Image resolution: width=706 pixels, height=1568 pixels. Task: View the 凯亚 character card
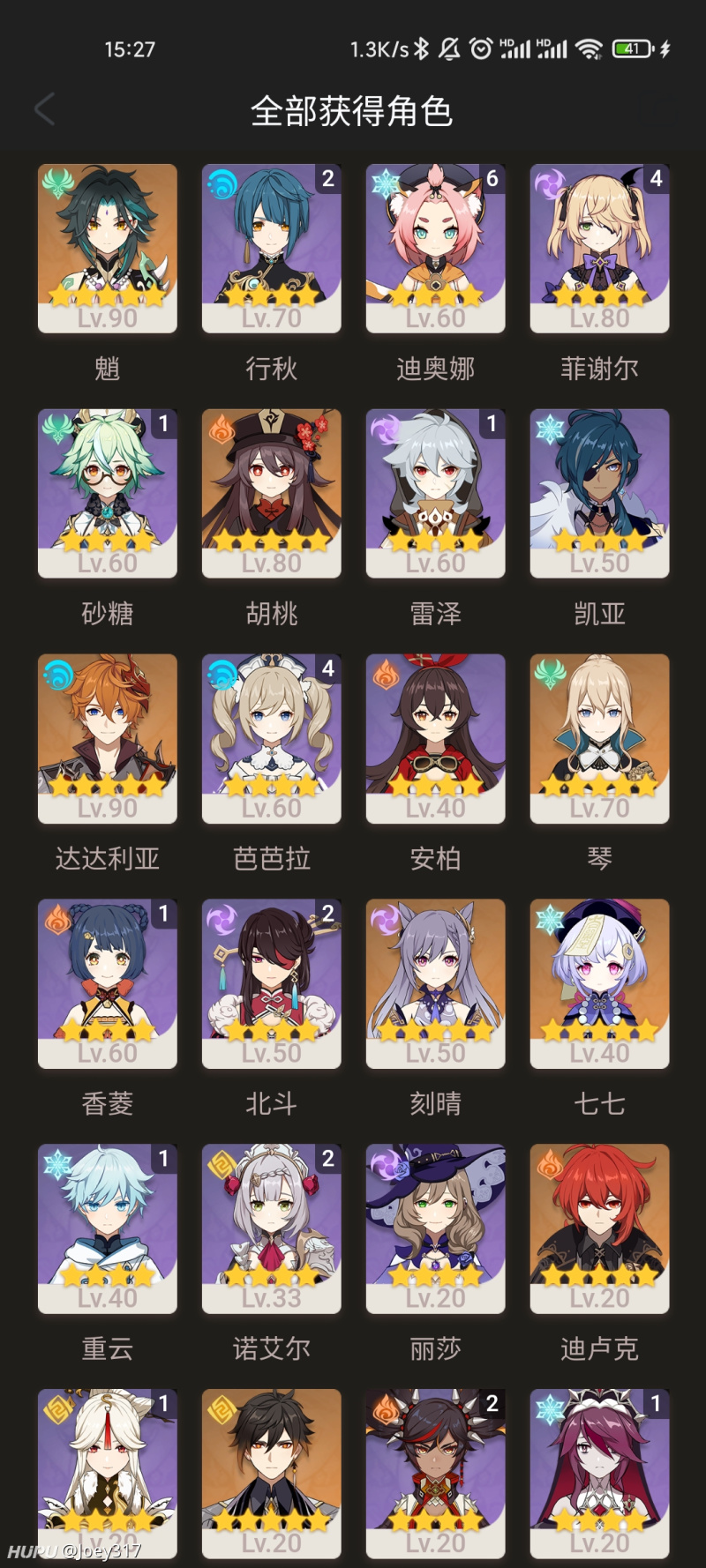tap(600, 494)
